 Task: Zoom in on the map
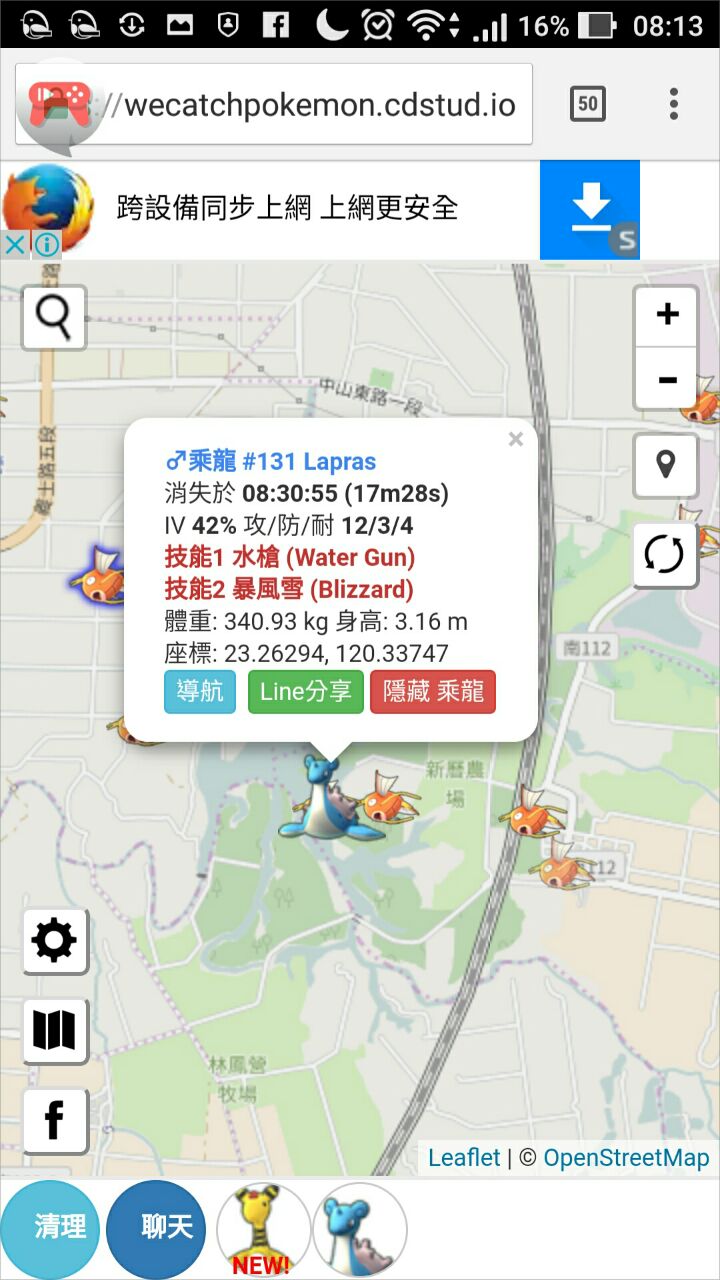tap(666, 315)
